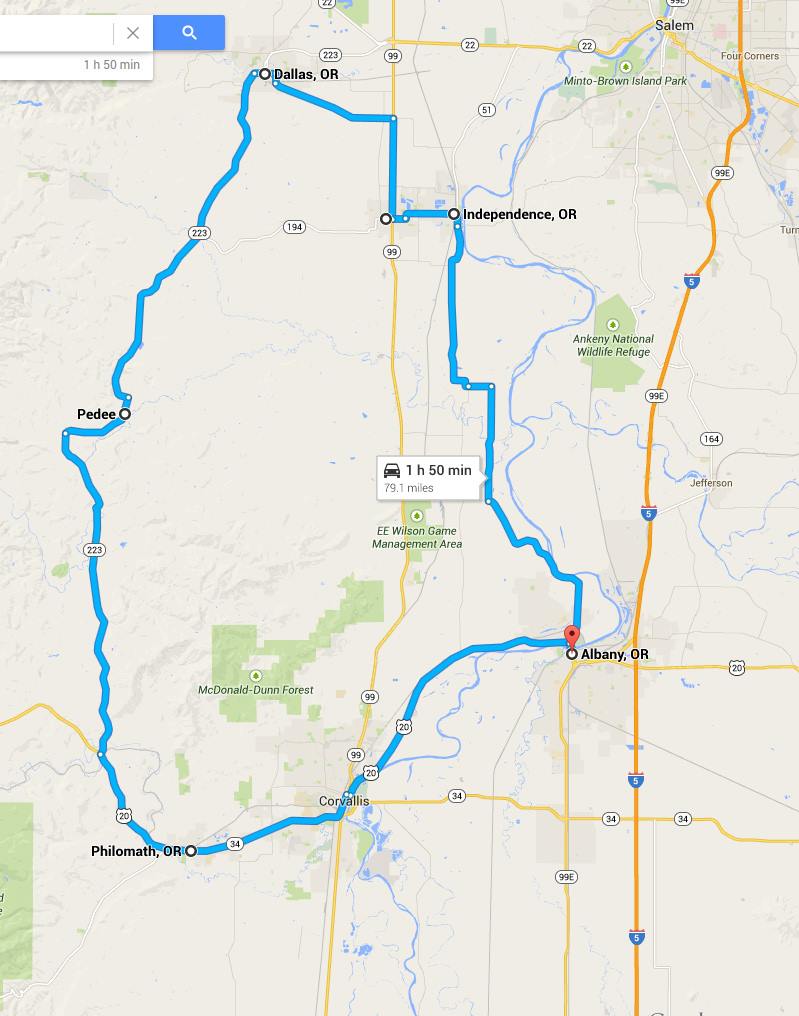This screenshot has height=1016, width=799.
Task: Select the Philomath, OR waypoint marker
Action: (x=190, y=851)
